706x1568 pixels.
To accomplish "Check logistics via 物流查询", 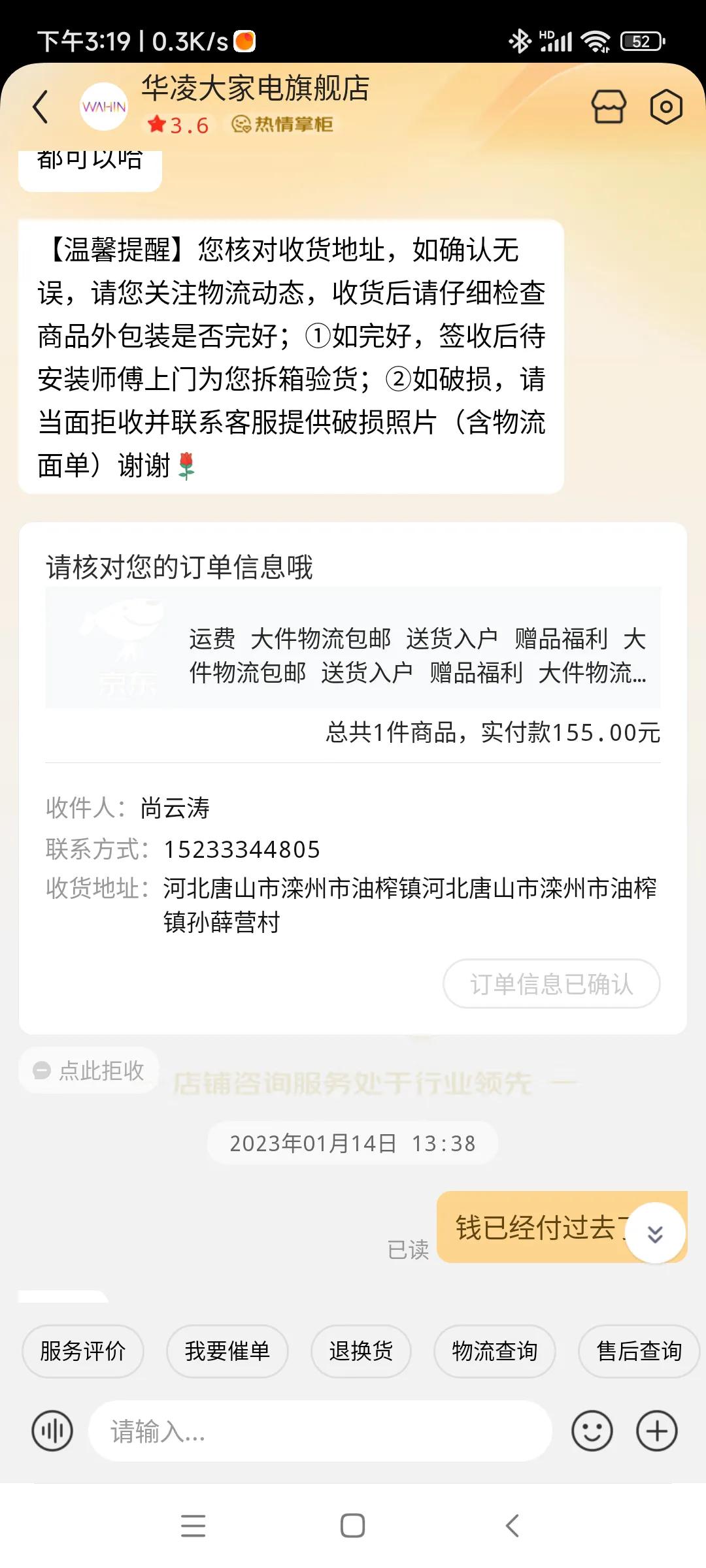I will point(495,1351).
